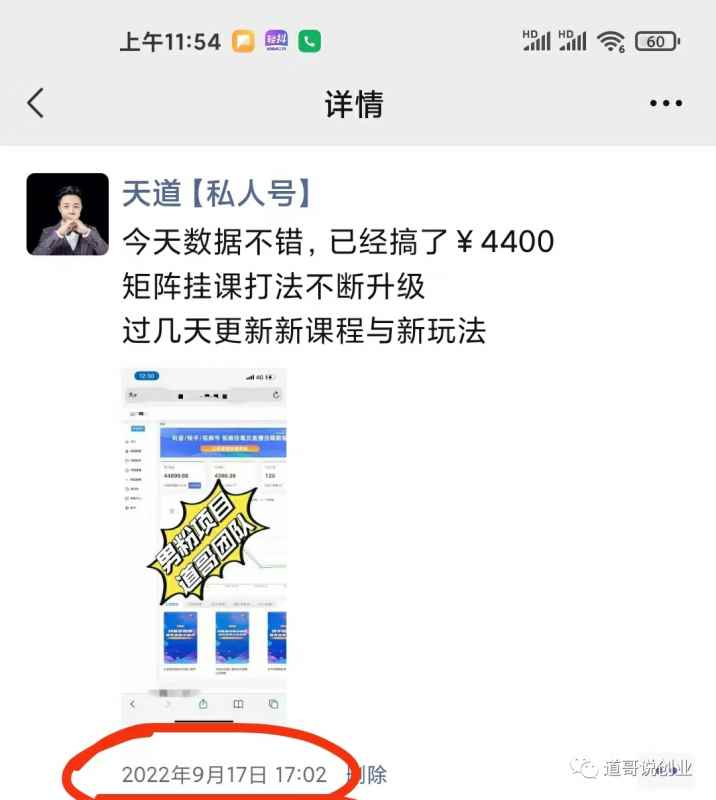This screenshot has height=800, width=716.
Task: Tap the 天道【私人号】 username link
Action: tap(216, 192)
